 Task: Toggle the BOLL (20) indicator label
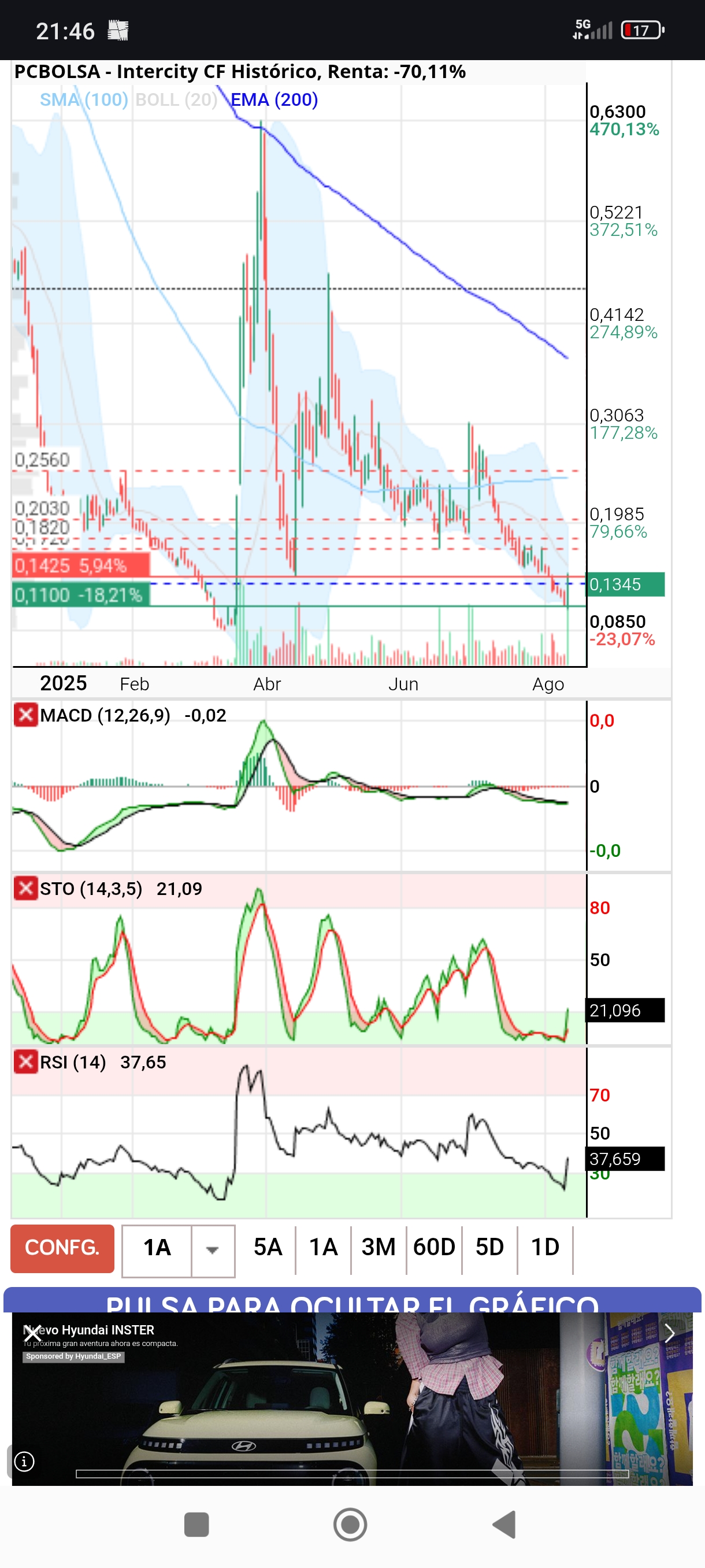(x=176, y=99)
